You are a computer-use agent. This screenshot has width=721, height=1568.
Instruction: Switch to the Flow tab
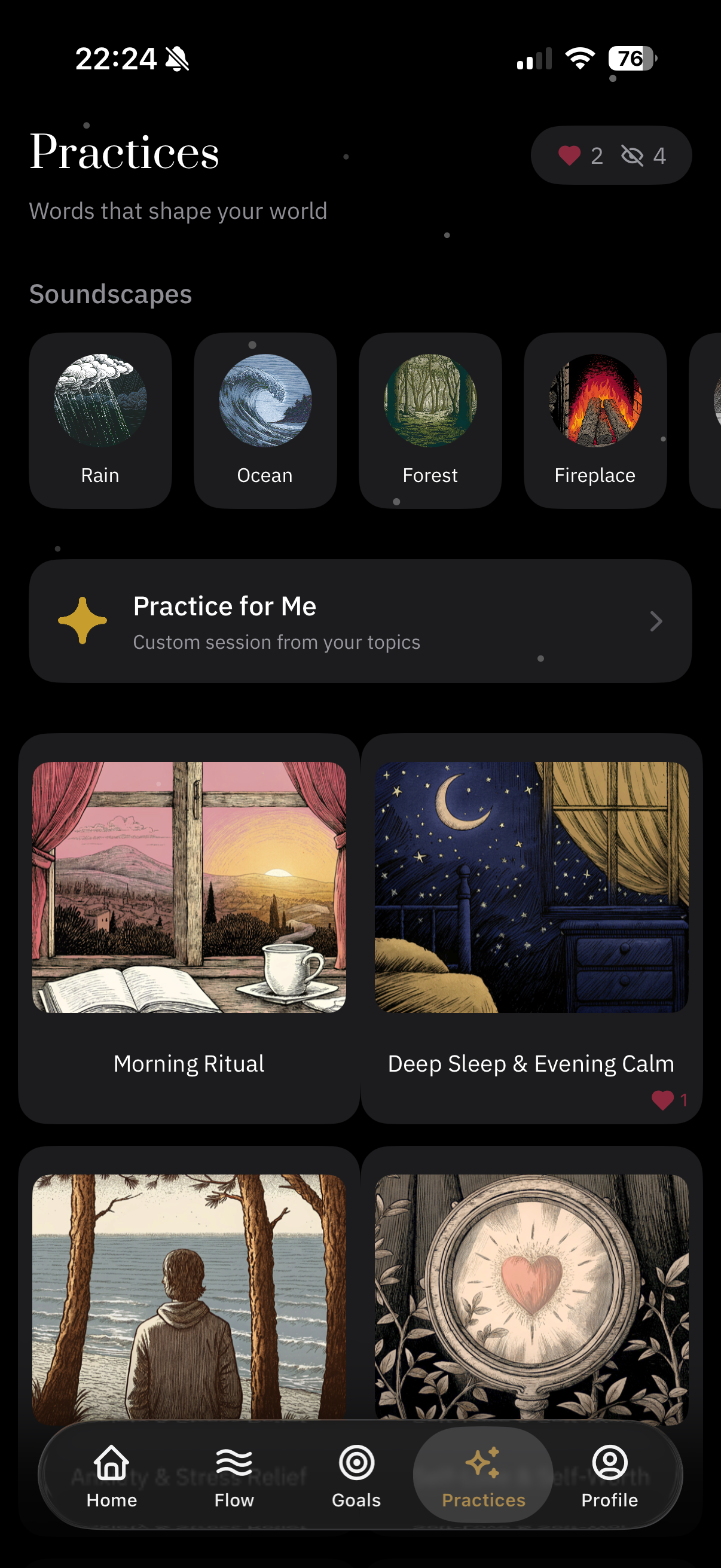click(234, 1474)
